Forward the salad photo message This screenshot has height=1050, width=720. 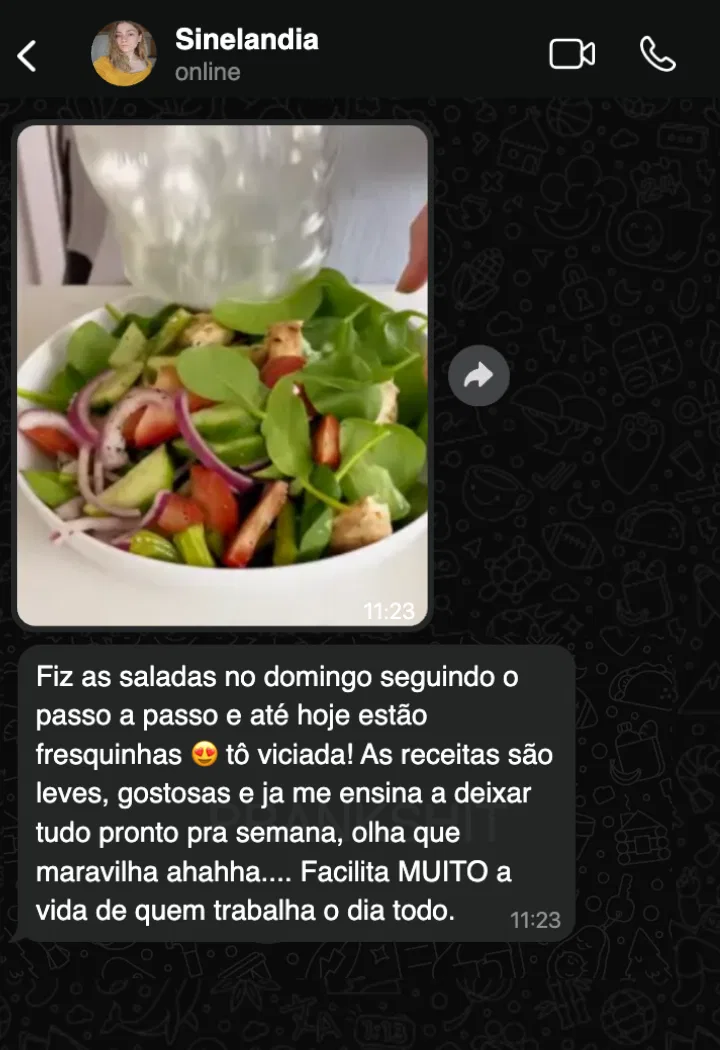[478, 375]
